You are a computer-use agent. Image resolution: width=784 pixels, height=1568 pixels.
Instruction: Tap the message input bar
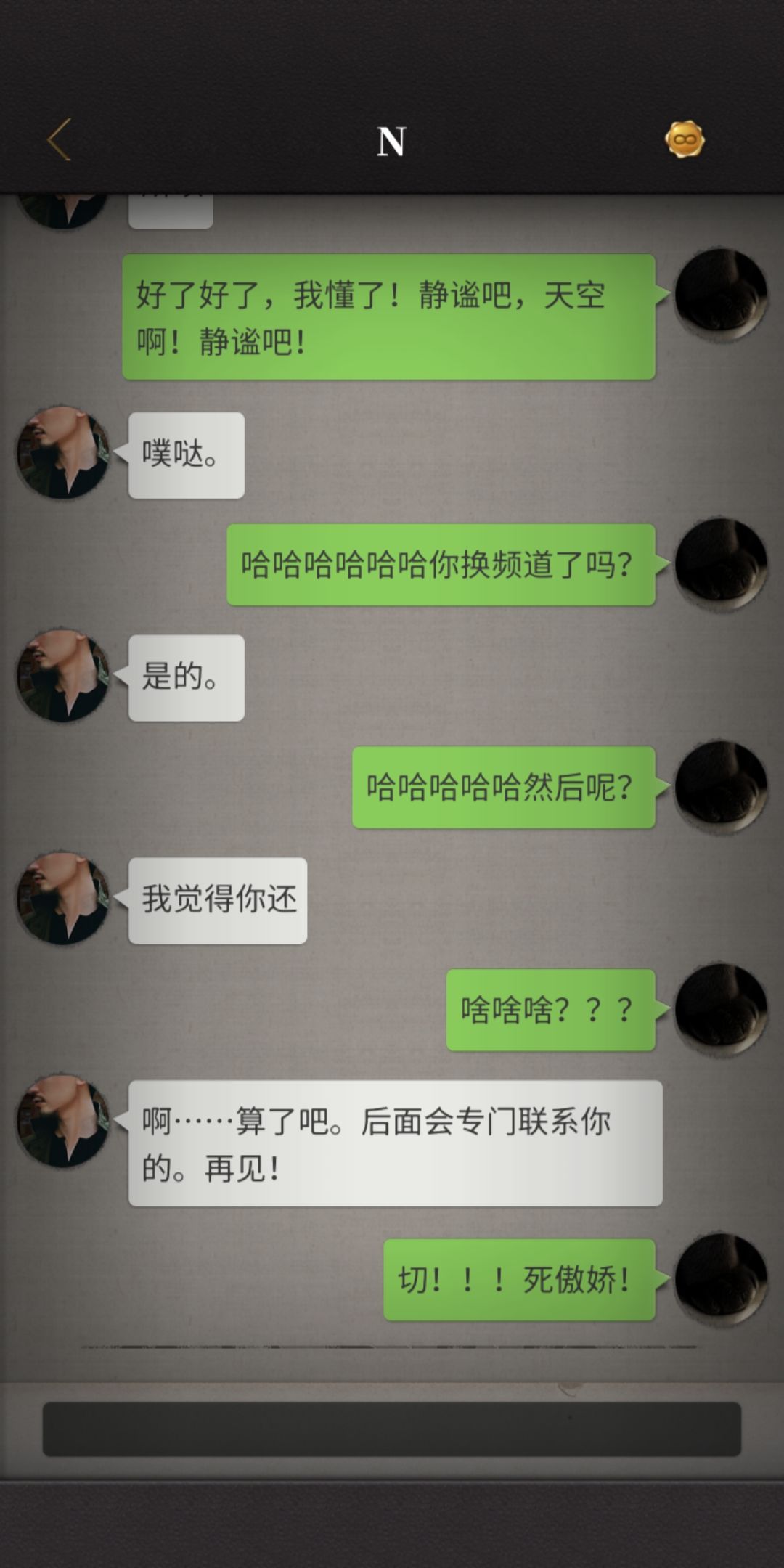[x=392, y=1429]
